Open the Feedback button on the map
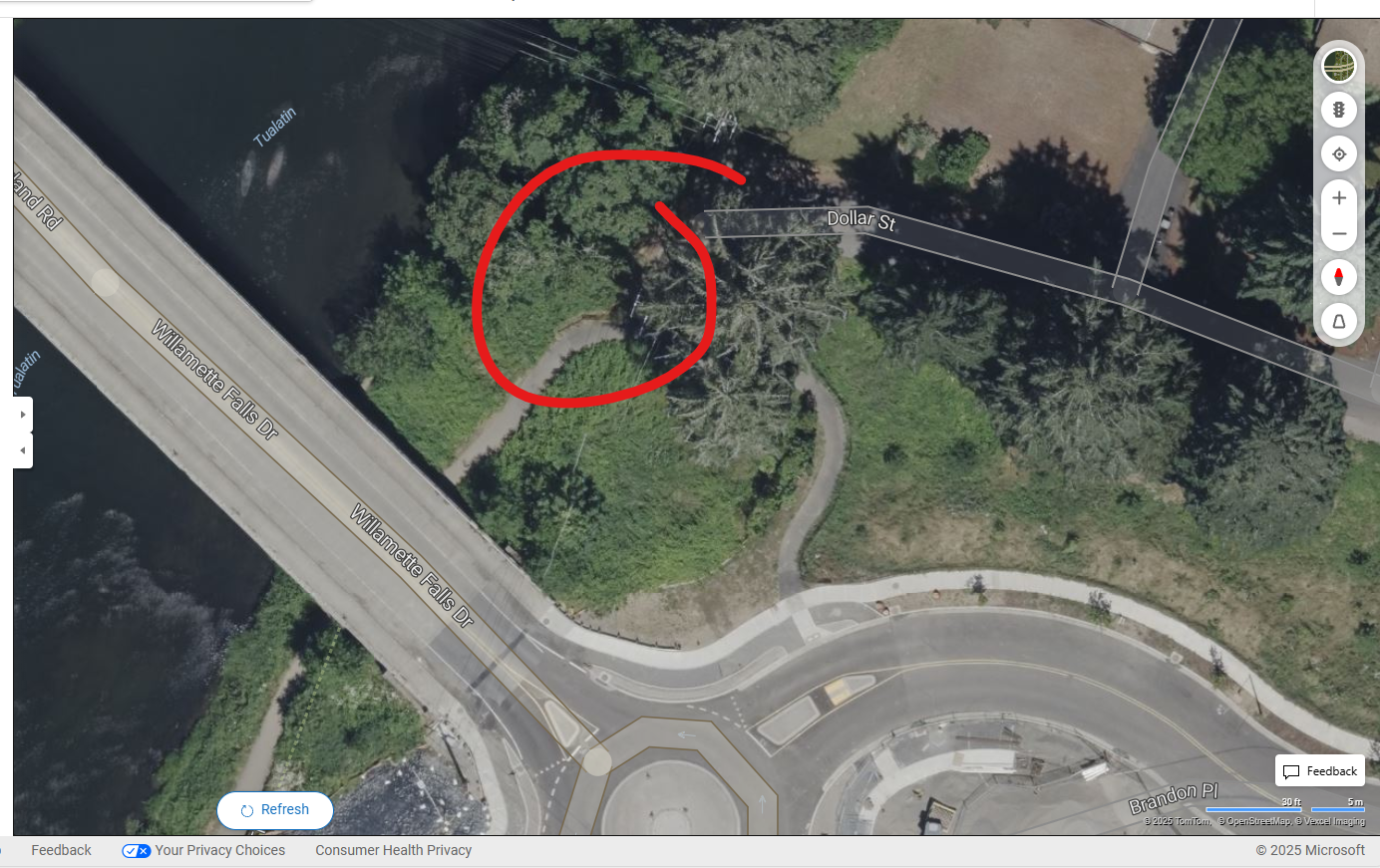 click(1320, 771)
